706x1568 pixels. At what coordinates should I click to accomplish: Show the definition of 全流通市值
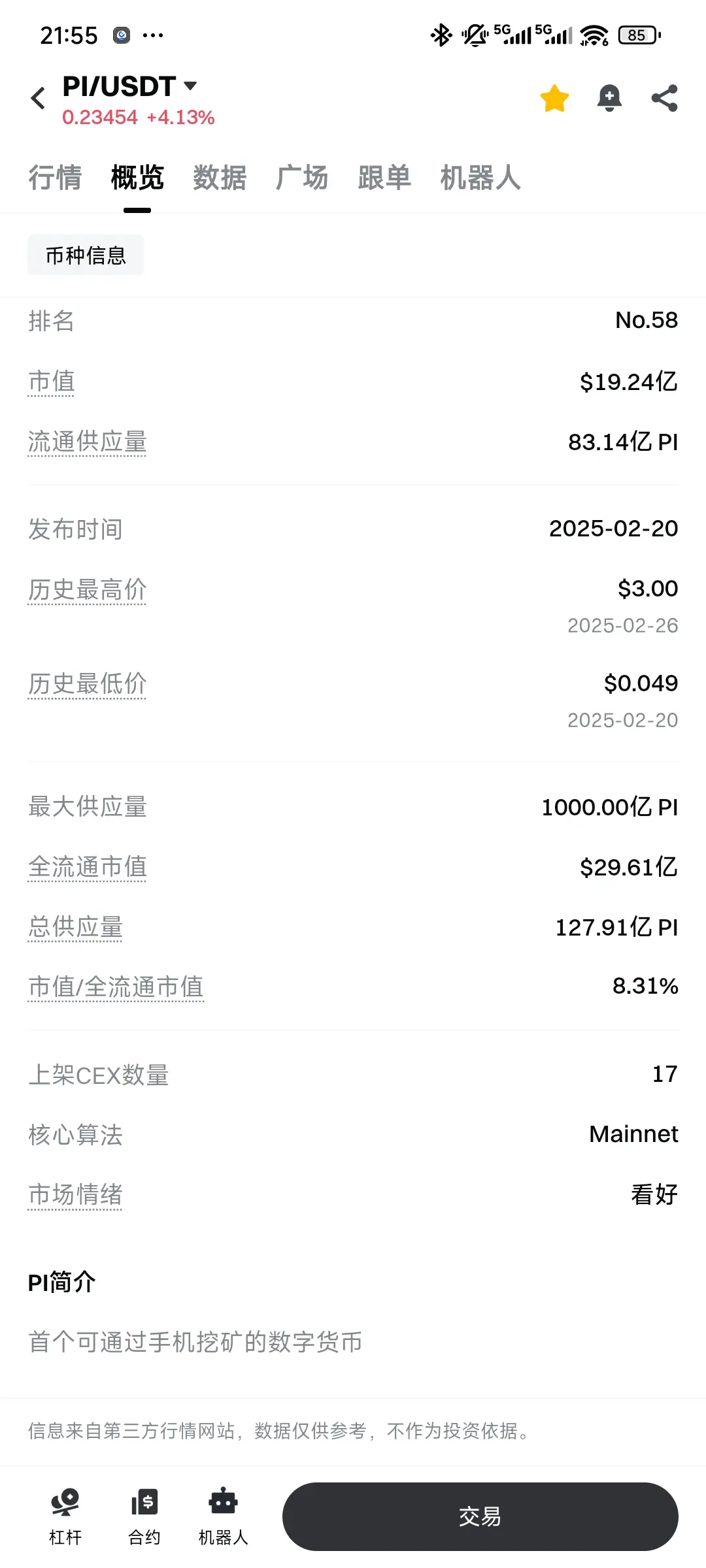(x=87, y=868)
